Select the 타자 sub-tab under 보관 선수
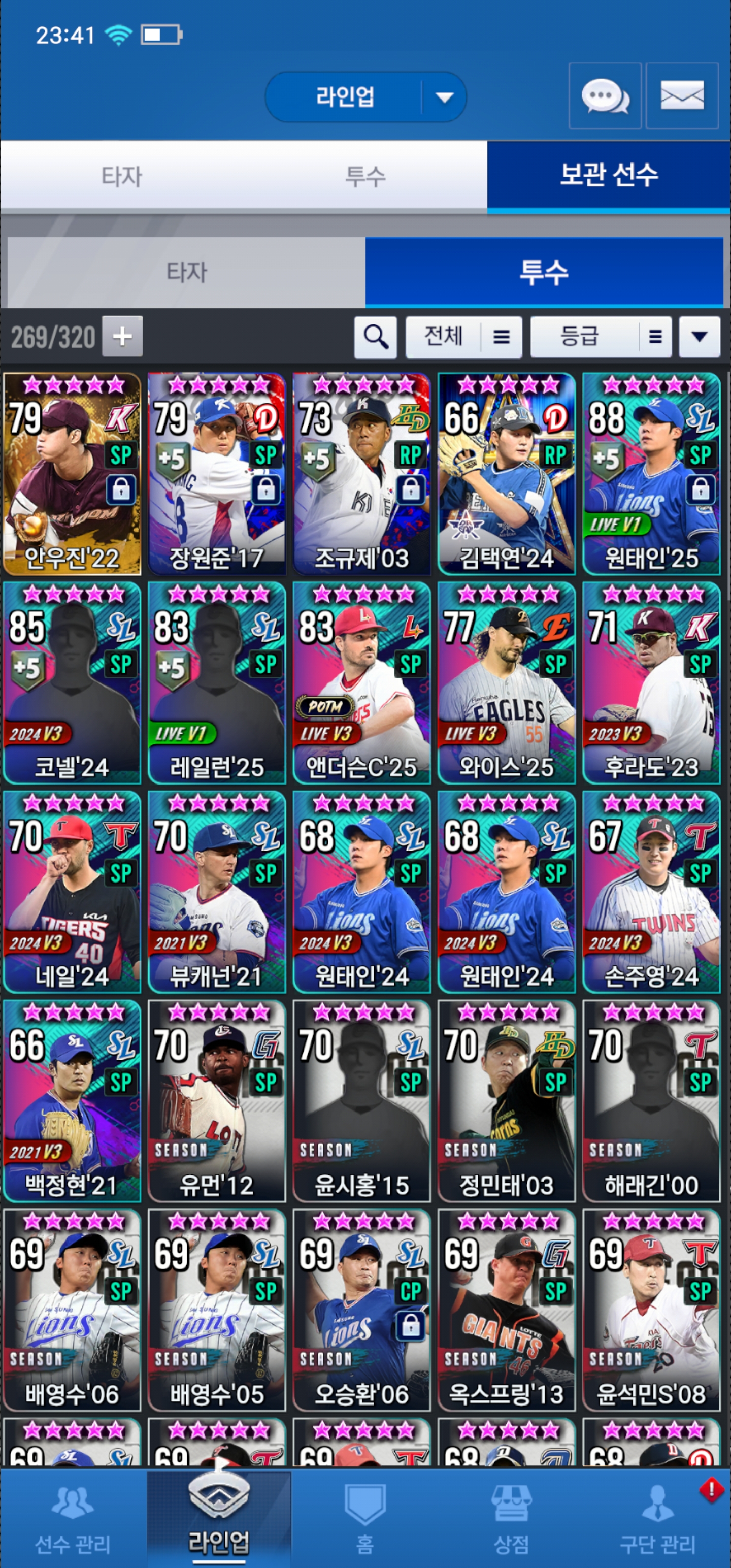Screen dimensions: 731x1568 coord(186,272)
